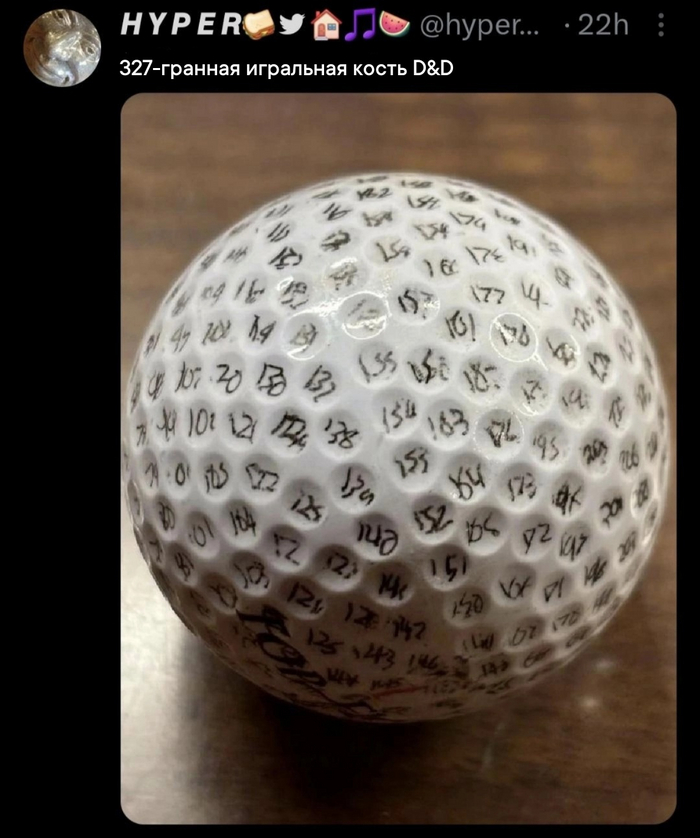
Task: Open the HYPER account name link
Action: 180,25
